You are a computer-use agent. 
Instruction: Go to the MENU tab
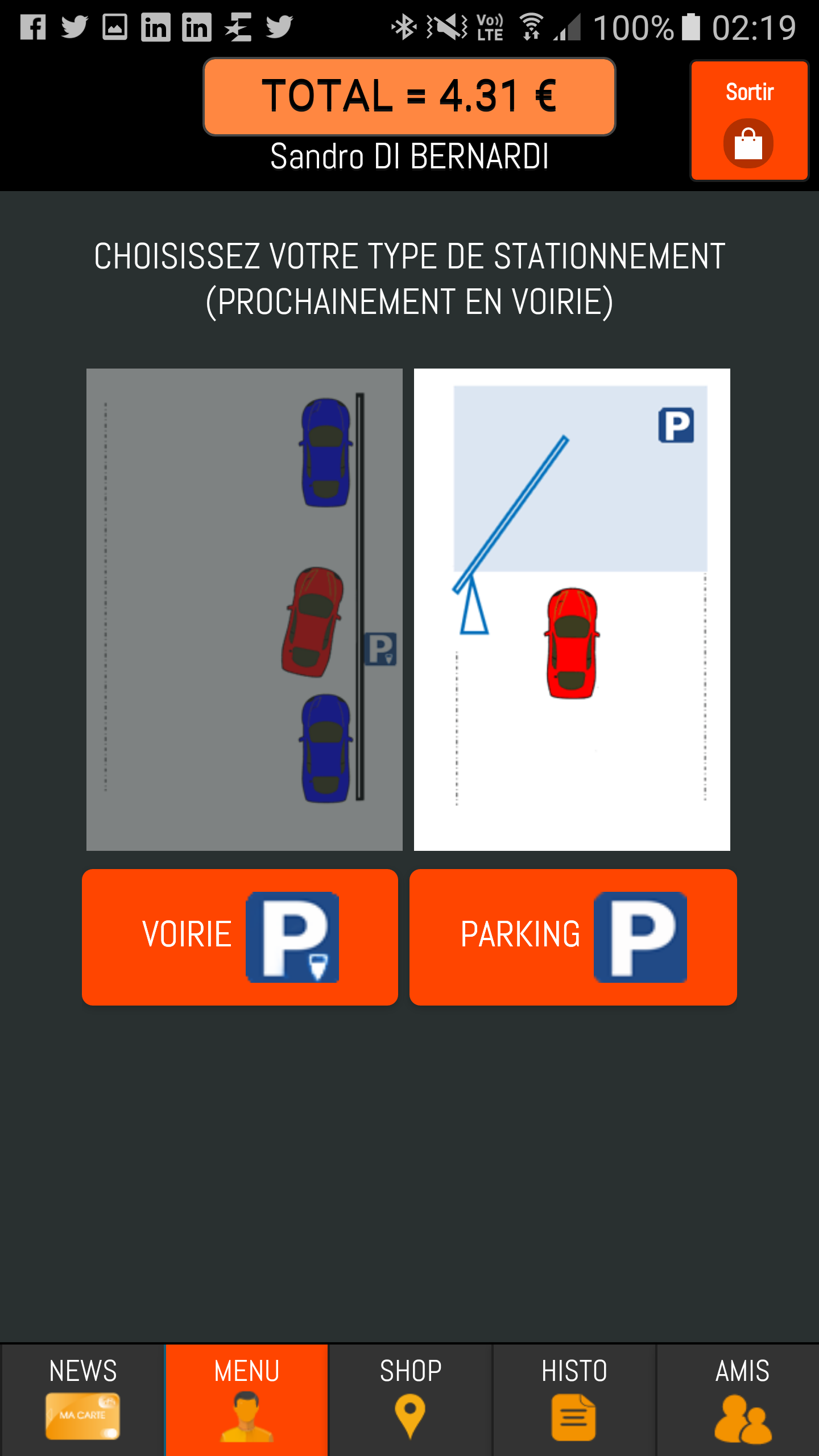[x=246, y=1400]
